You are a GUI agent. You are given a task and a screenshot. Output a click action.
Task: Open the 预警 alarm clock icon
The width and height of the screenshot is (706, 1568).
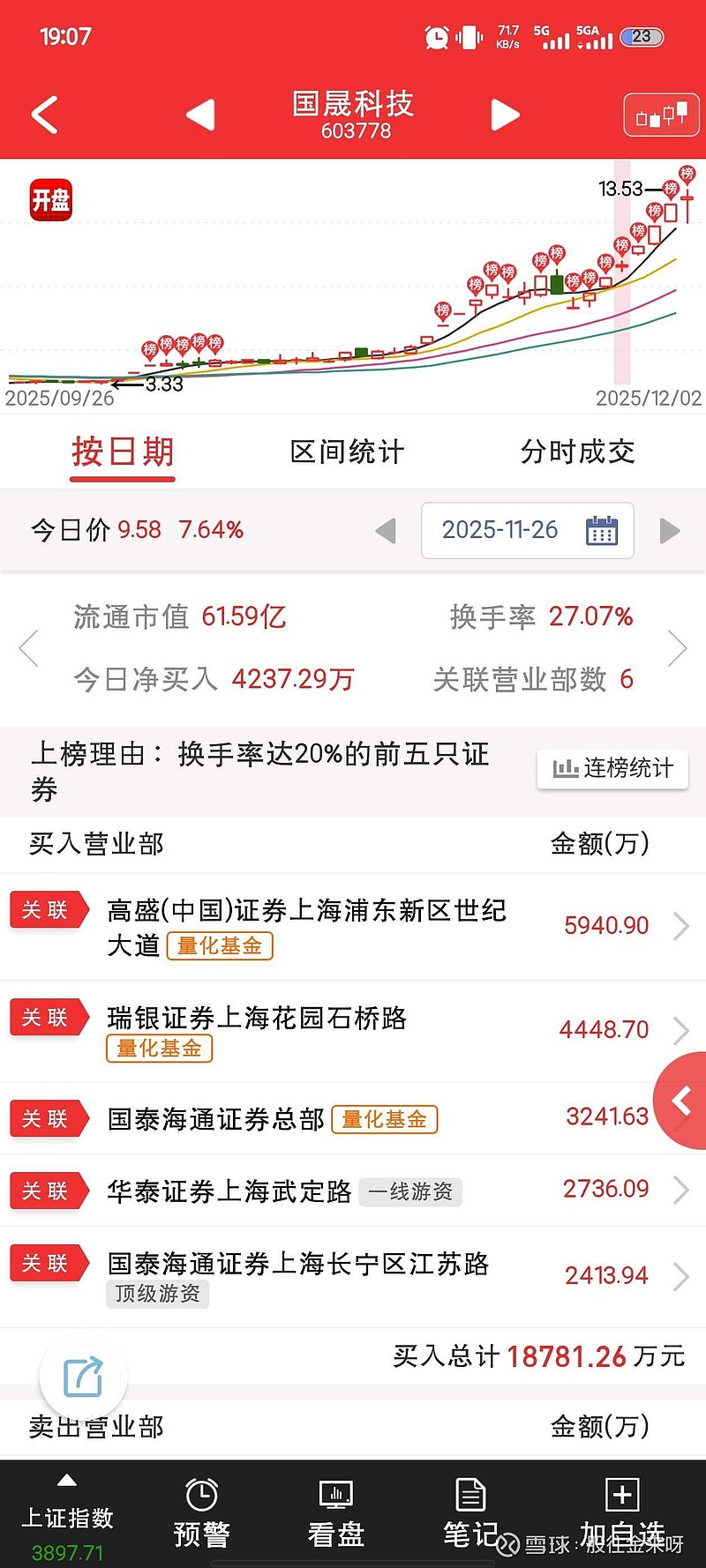pos(201,1512)
